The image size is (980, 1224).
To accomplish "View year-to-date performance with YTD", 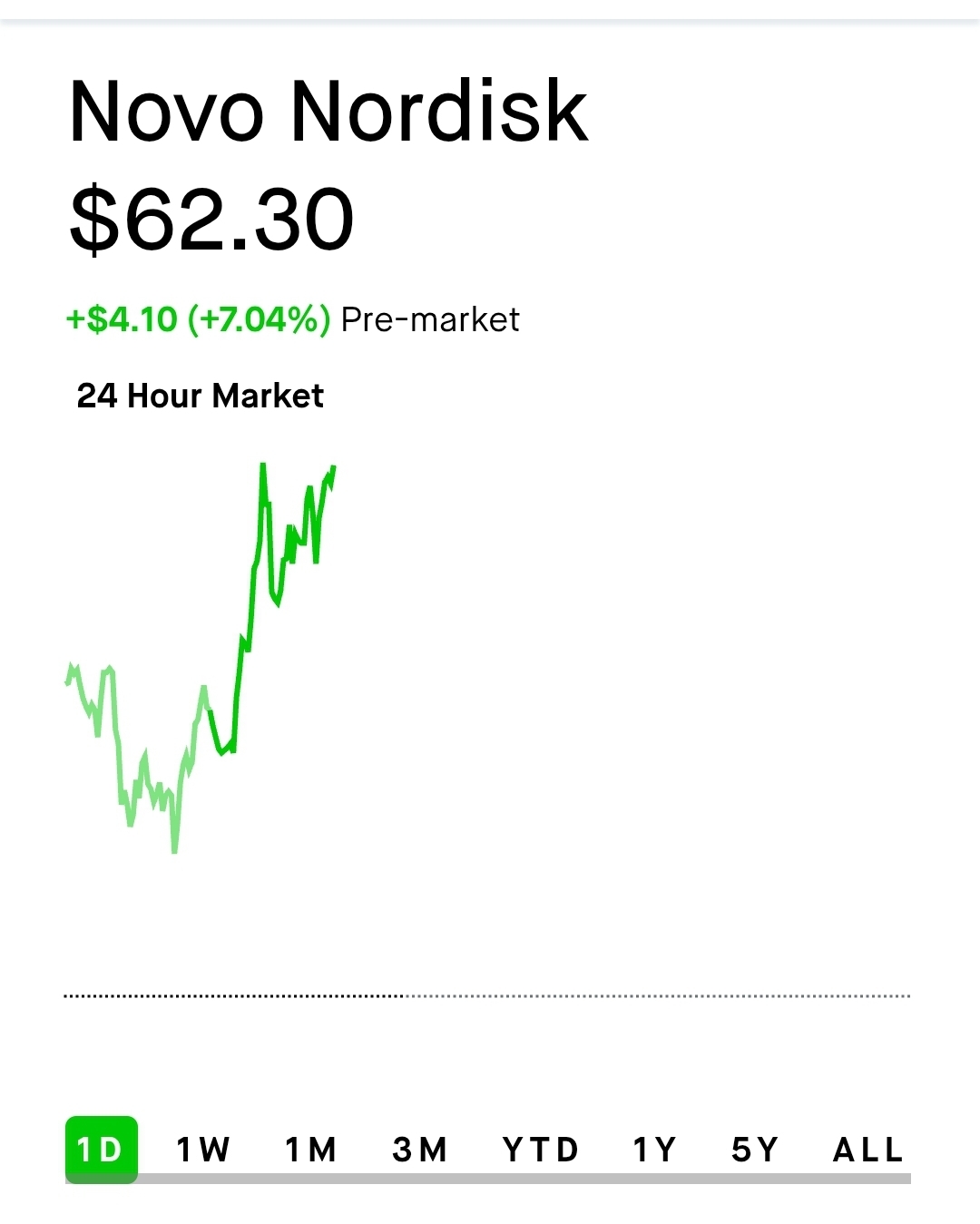I will point(541,1150).
